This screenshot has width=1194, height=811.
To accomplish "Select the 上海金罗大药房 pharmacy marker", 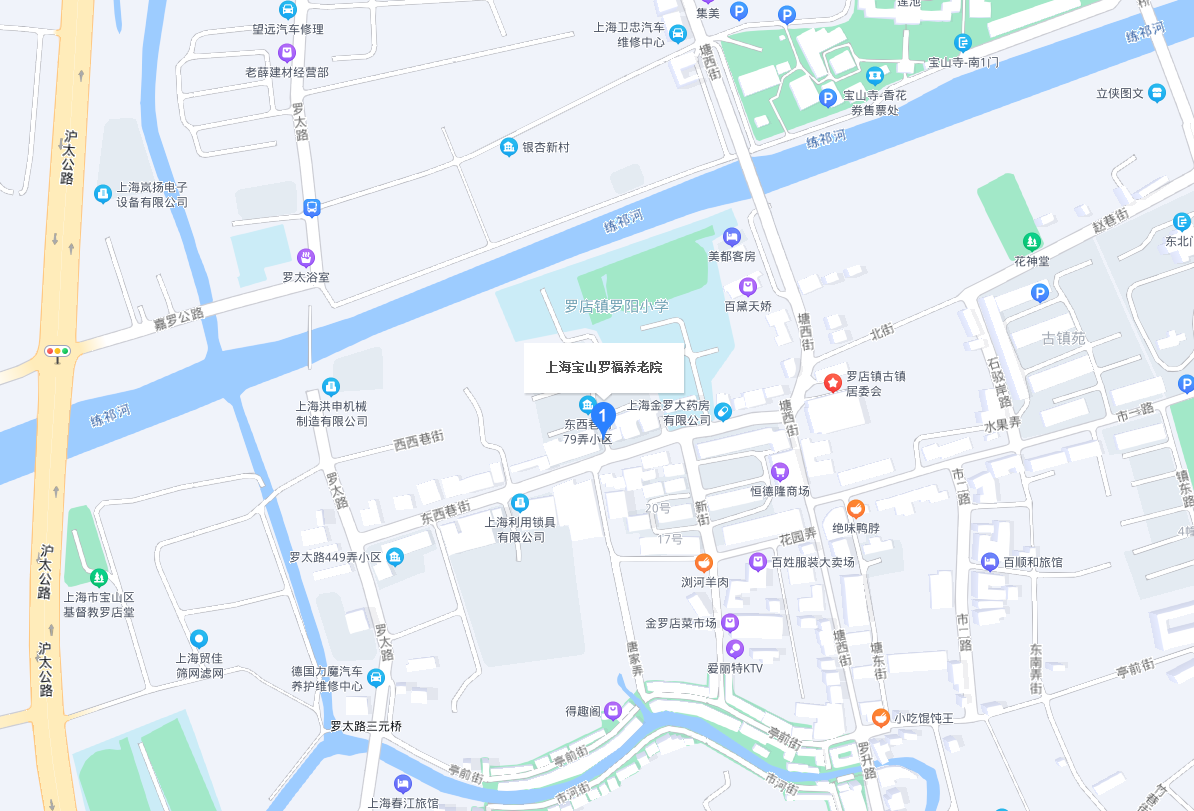I will [723, 412].
